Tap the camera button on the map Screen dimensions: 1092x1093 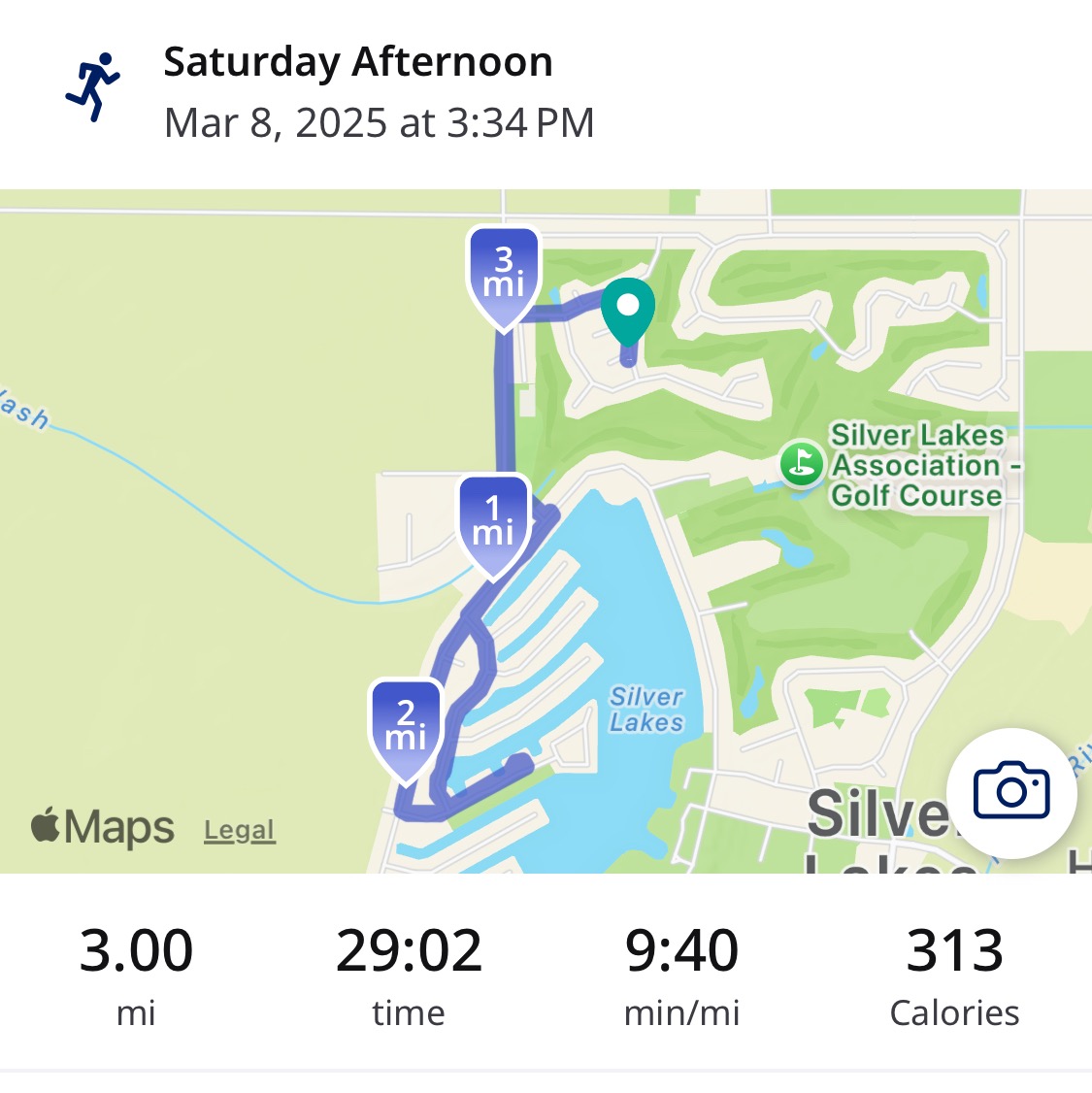coord(1011,793)
